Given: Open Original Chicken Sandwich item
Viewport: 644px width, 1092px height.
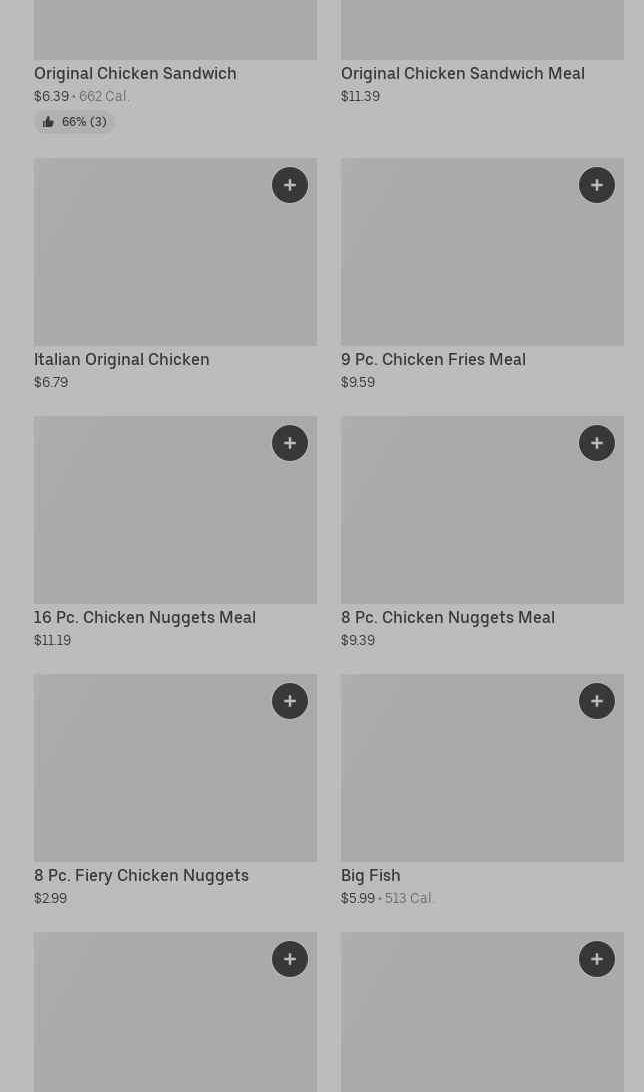Looking at the screenshot, I should coord(135,73).
